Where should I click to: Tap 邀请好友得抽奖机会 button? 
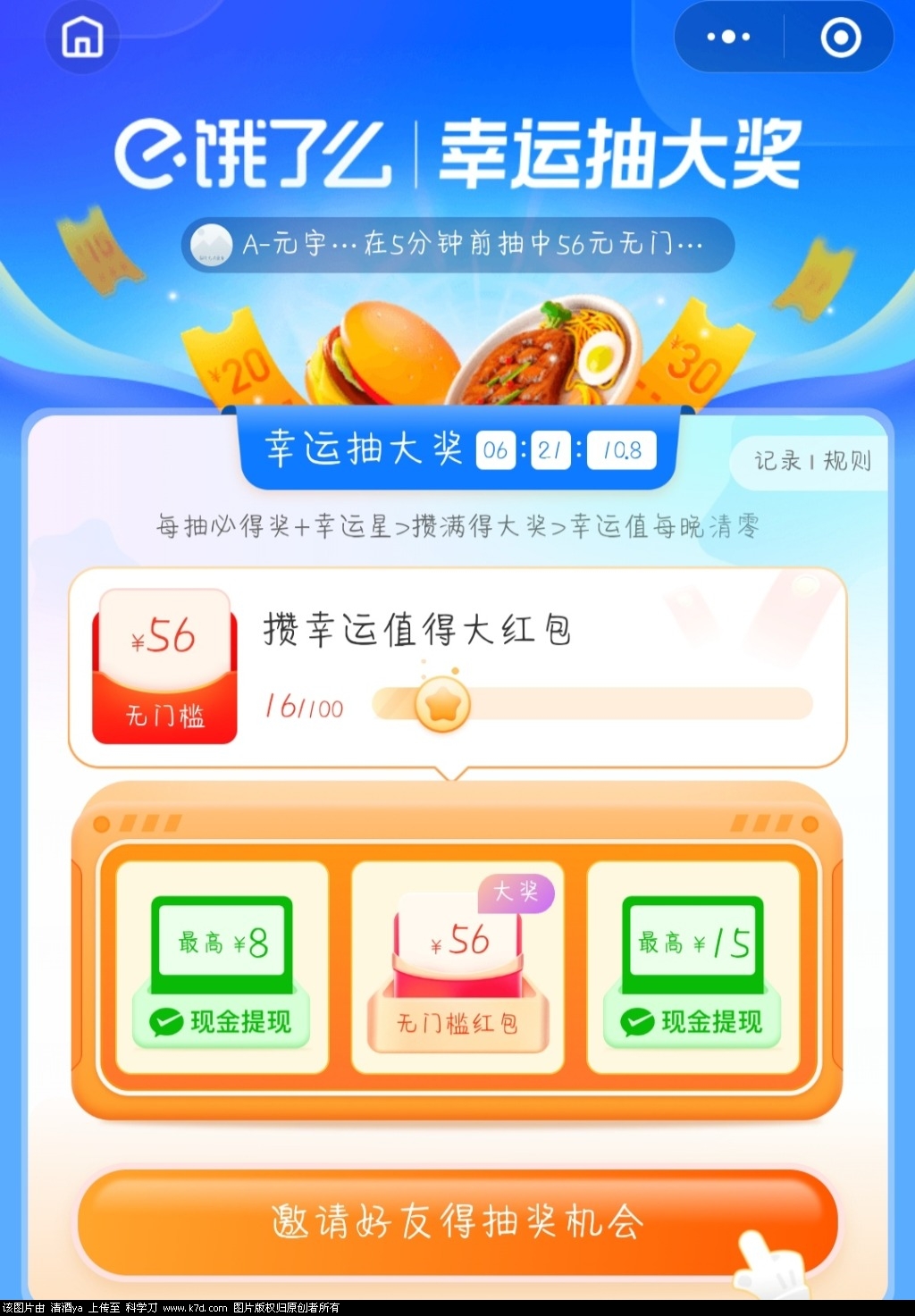click(457, 1221)
